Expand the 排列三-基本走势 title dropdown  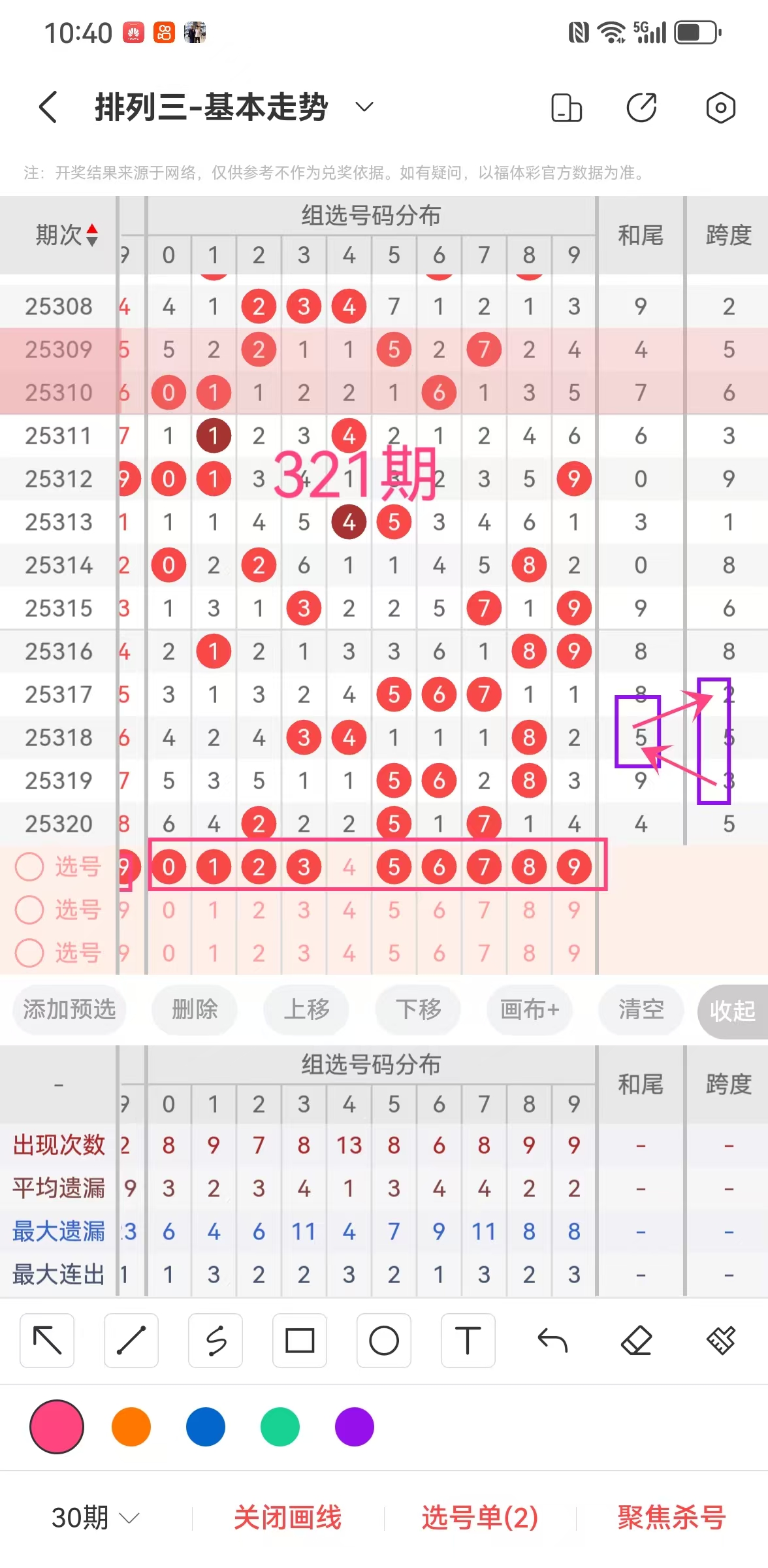tap(364, 106)
